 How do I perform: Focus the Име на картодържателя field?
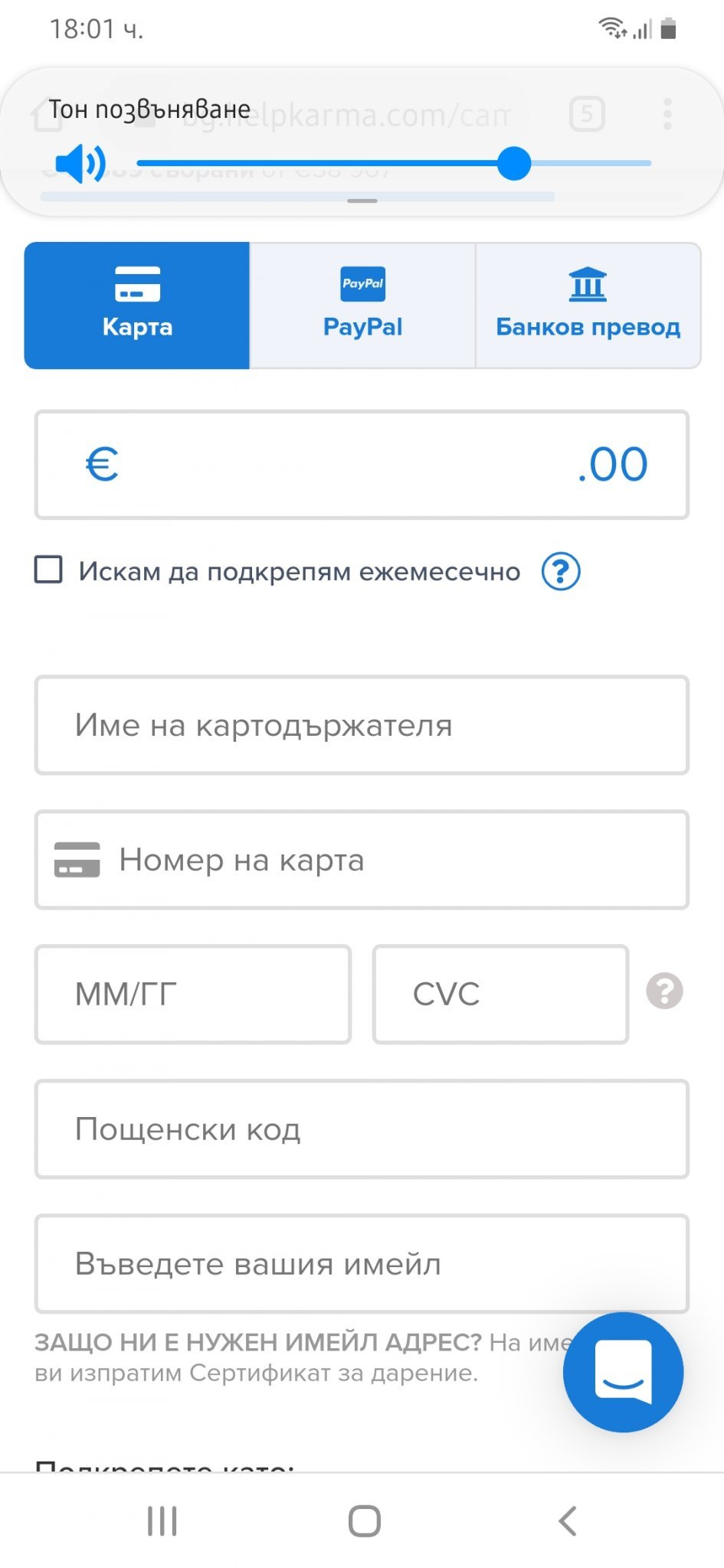pyautogui.click(x=362, y=725)
